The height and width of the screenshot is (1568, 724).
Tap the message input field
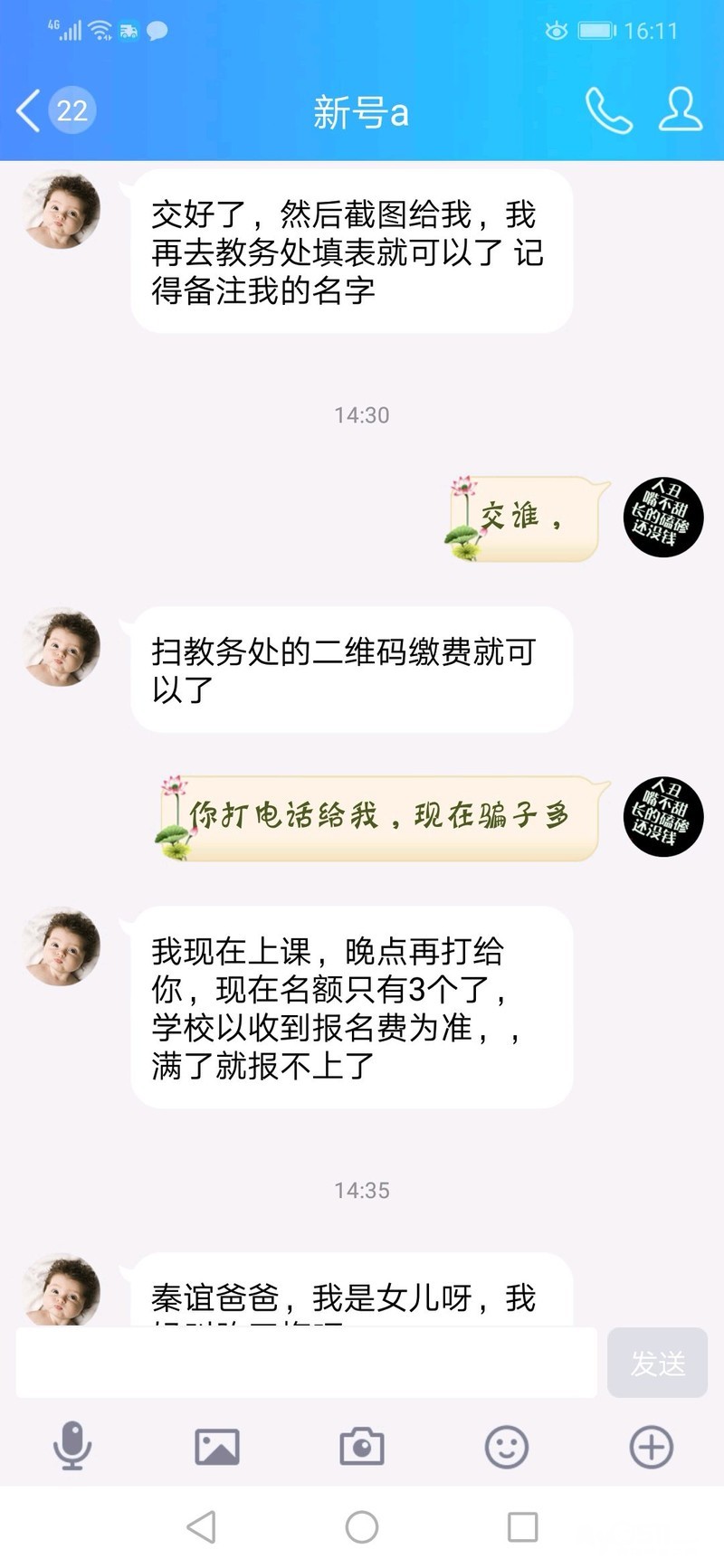click(306, 1363)
